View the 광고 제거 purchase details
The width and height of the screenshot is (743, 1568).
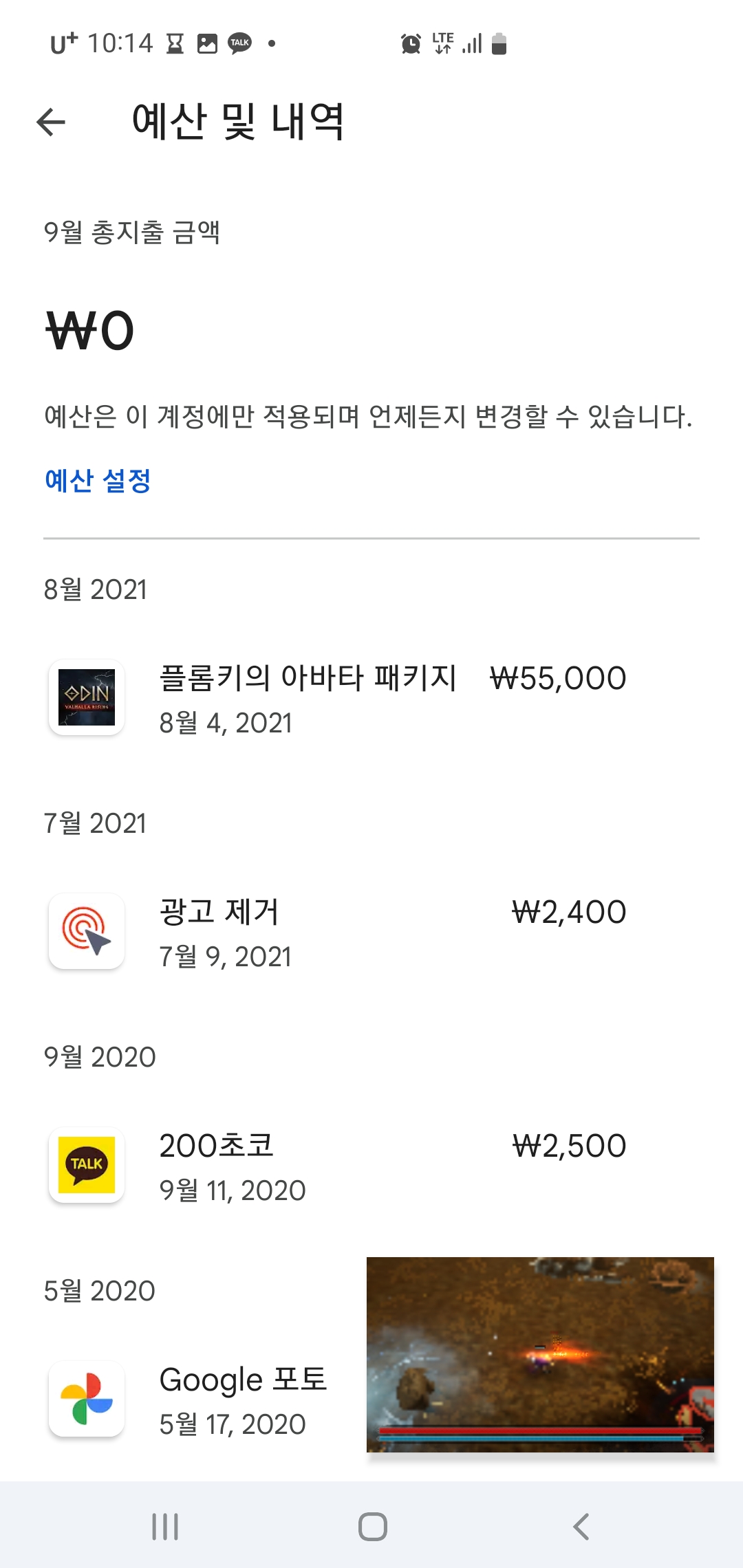(337, 933)
